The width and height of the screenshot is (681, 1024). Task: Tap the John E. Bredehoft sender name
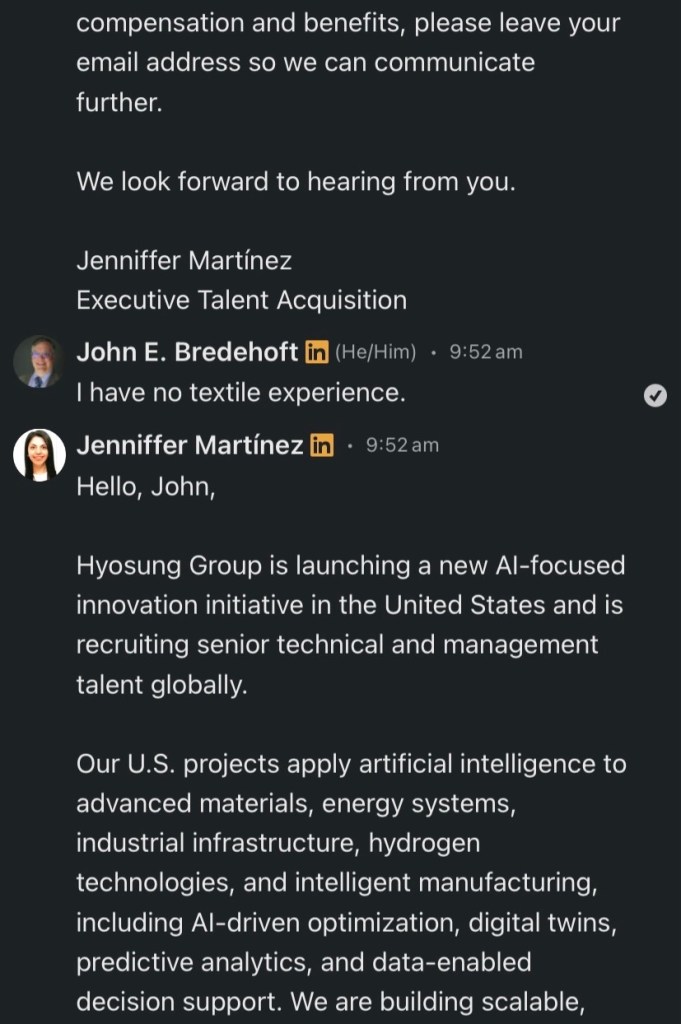coord(187,352)
